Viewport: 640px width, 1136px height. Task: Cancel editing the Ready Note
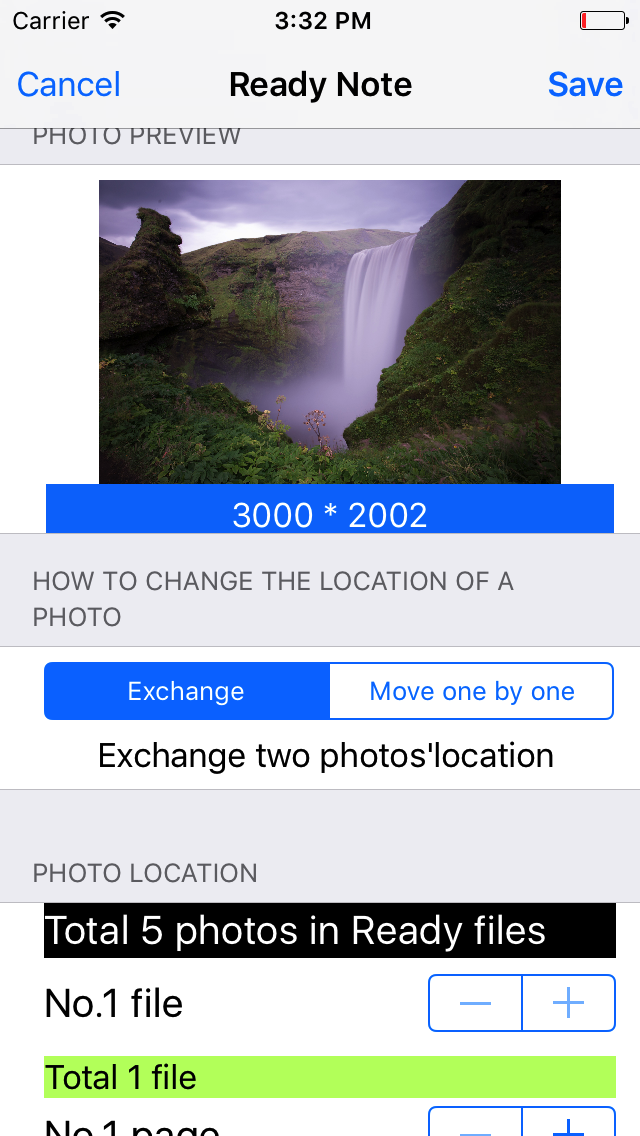pos(69,85)
